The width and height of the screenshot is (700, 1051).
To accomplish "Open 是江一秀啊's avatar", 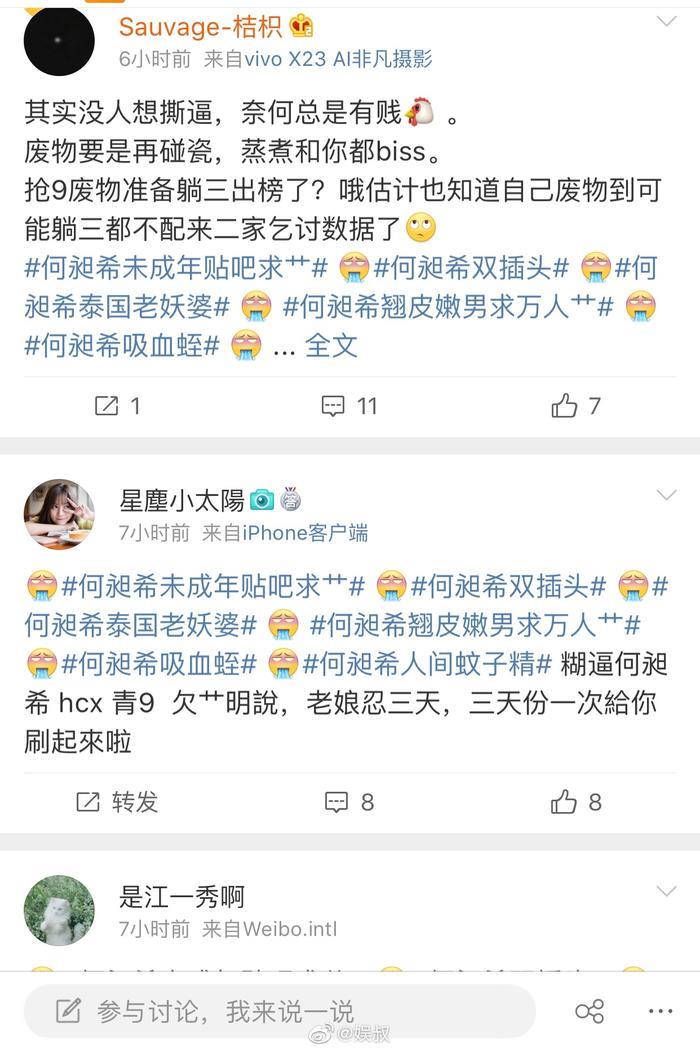I will click(59, 910).
